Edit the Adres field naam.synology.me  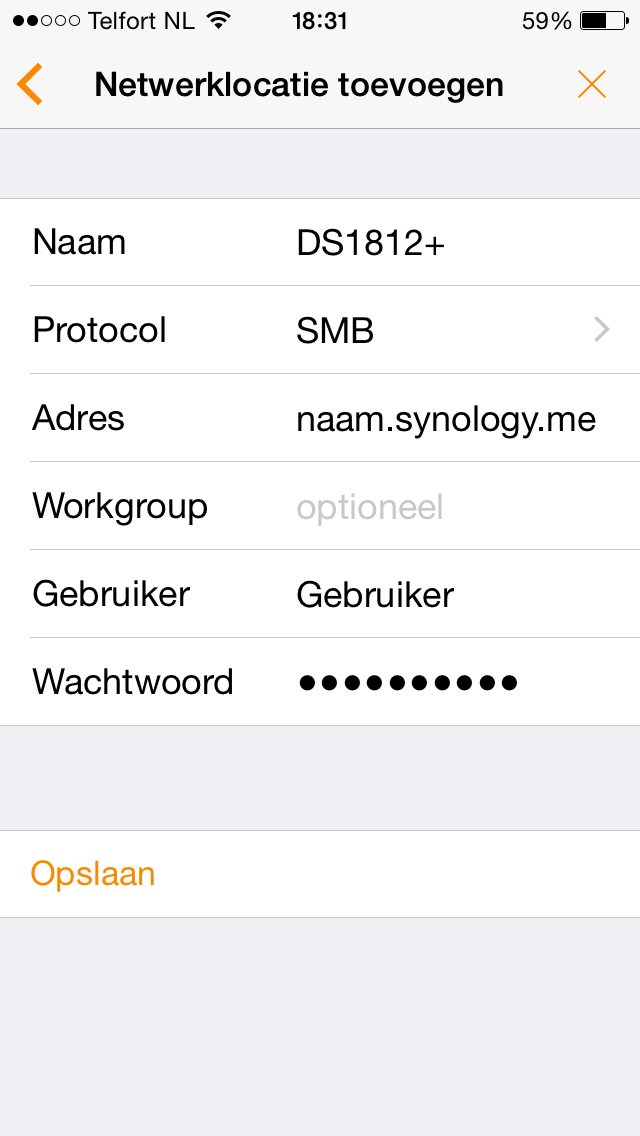447,419
